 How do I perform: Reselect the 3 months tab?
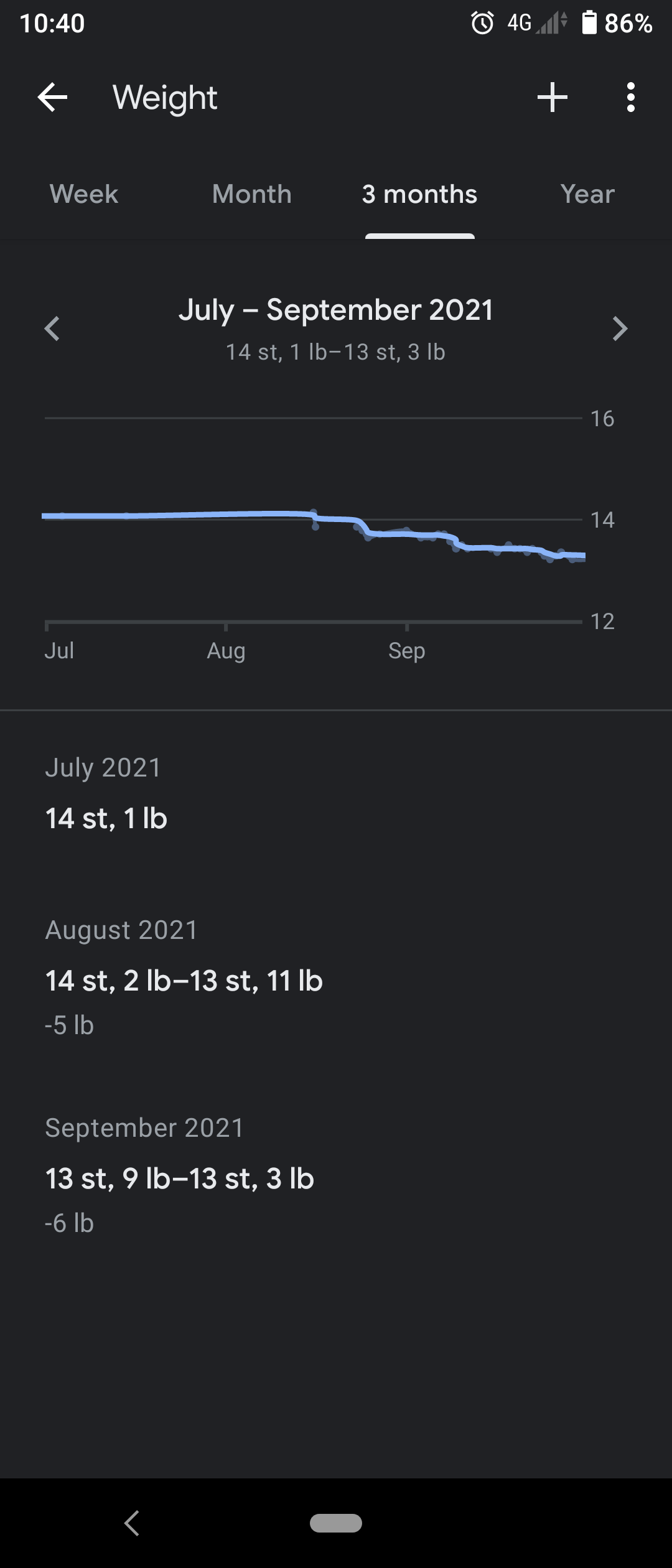[420, 194]
